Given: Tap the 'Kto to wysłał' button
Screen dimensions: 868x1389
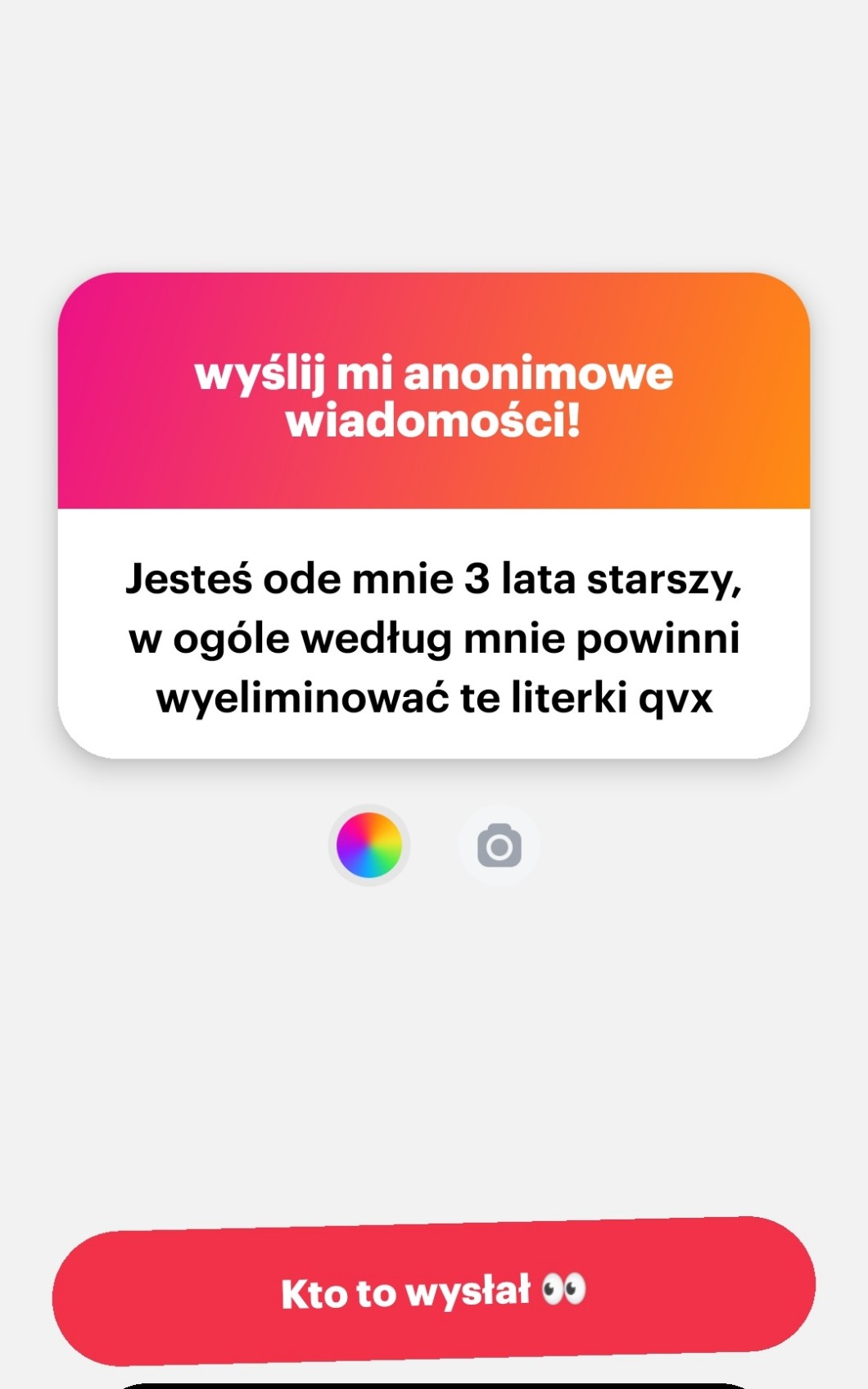Looking at the screenshot, I should tap(434, 1292).
